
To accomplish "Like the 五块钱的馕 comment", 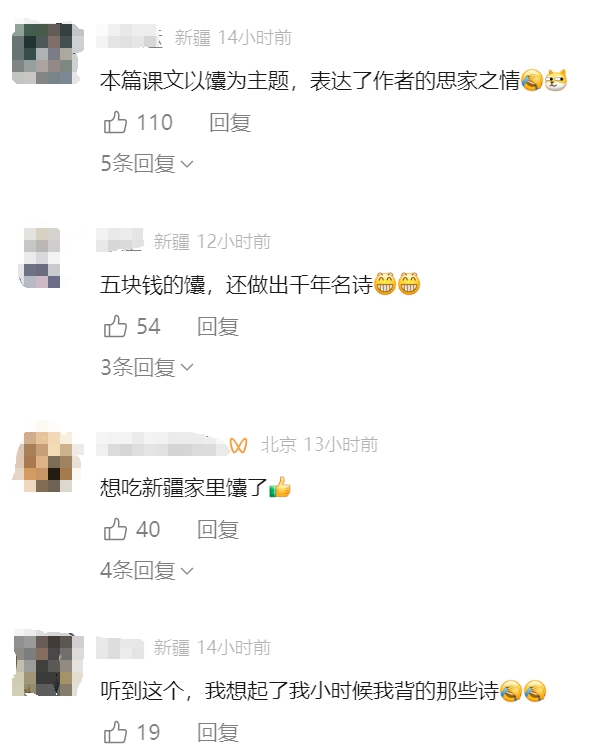I will coord(116,327).
